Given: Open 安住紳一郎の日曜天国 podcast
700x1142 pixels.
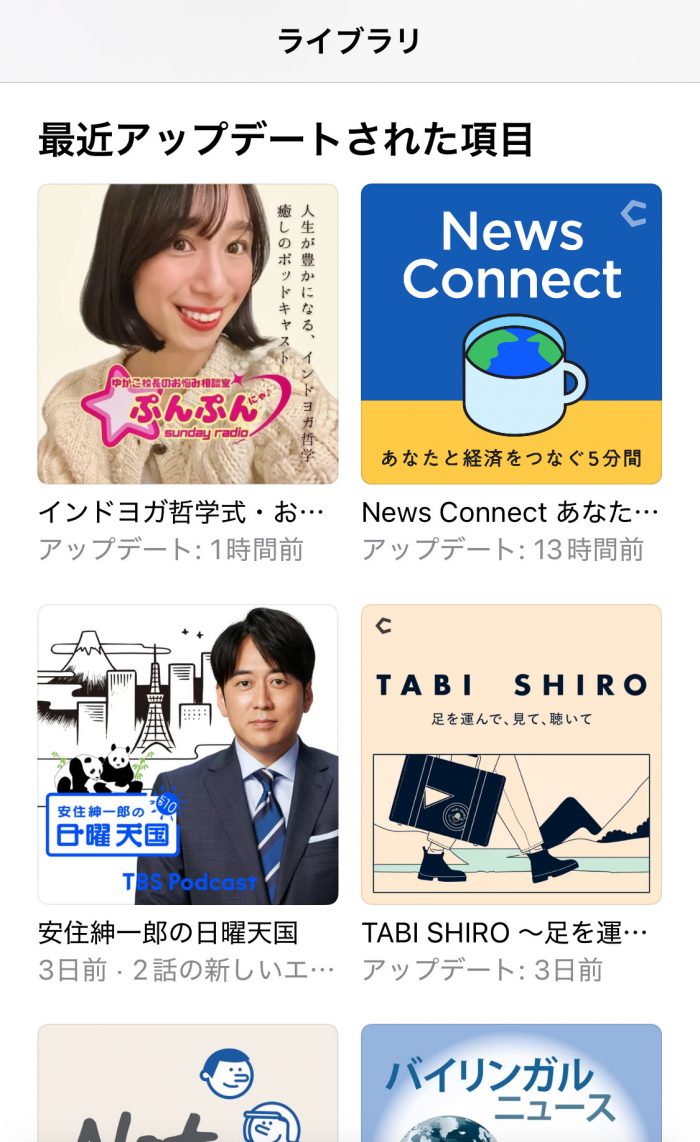Looking at the screenshot, I should click(188, 754).
